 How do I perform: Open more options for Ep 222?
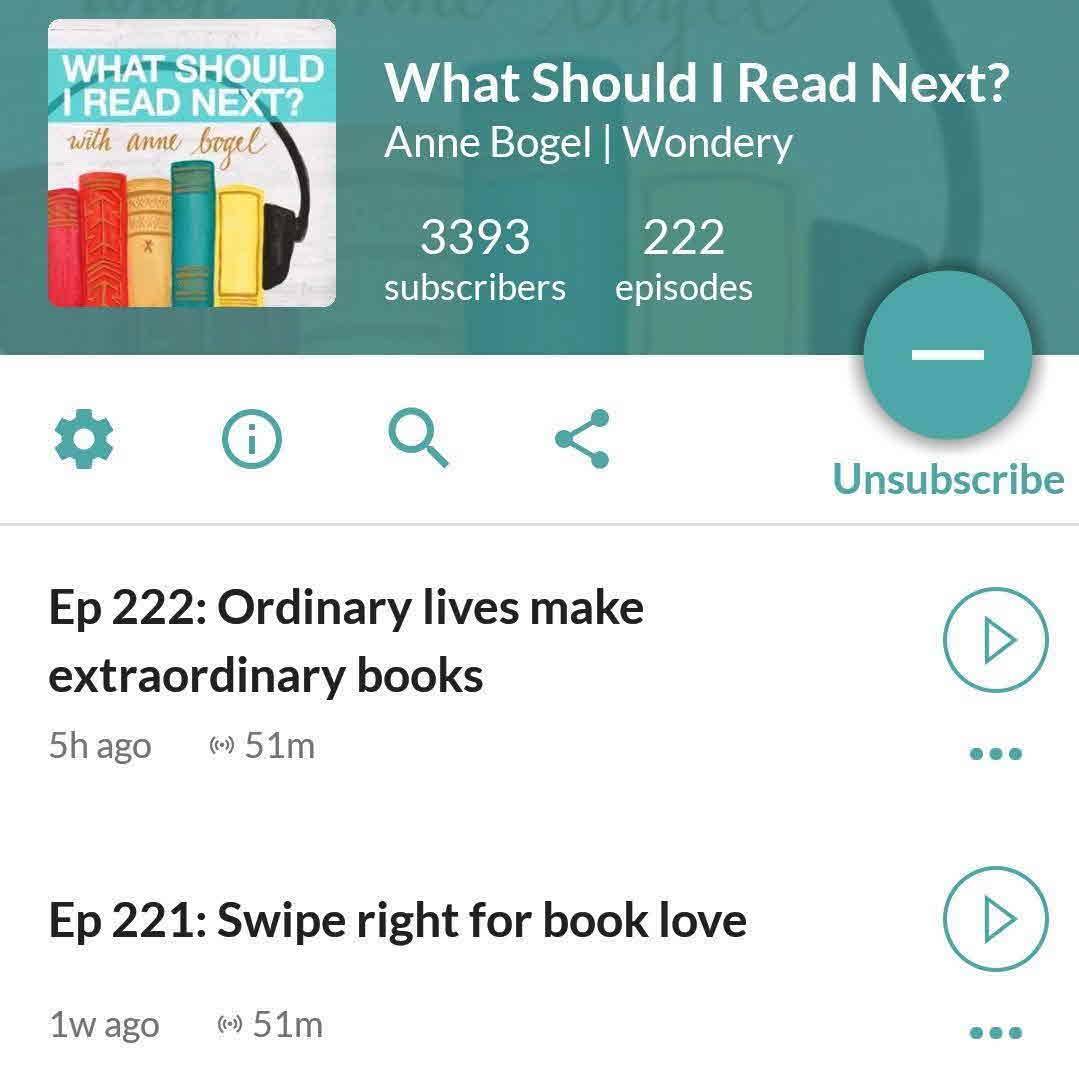click(995, 753)
